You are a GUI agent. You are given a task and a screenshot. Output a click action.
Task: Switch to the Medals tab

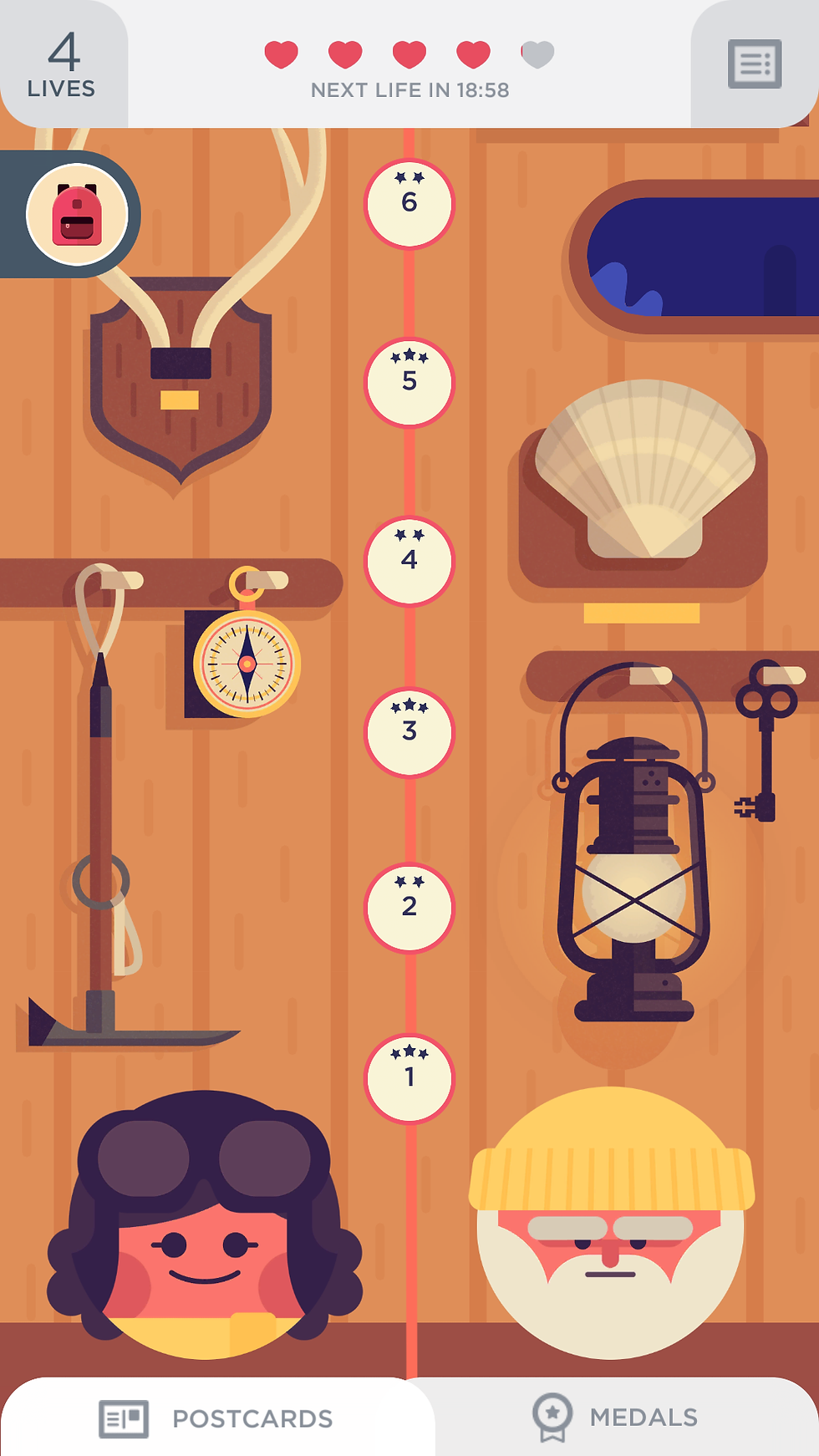click(x=616, y=1418)
